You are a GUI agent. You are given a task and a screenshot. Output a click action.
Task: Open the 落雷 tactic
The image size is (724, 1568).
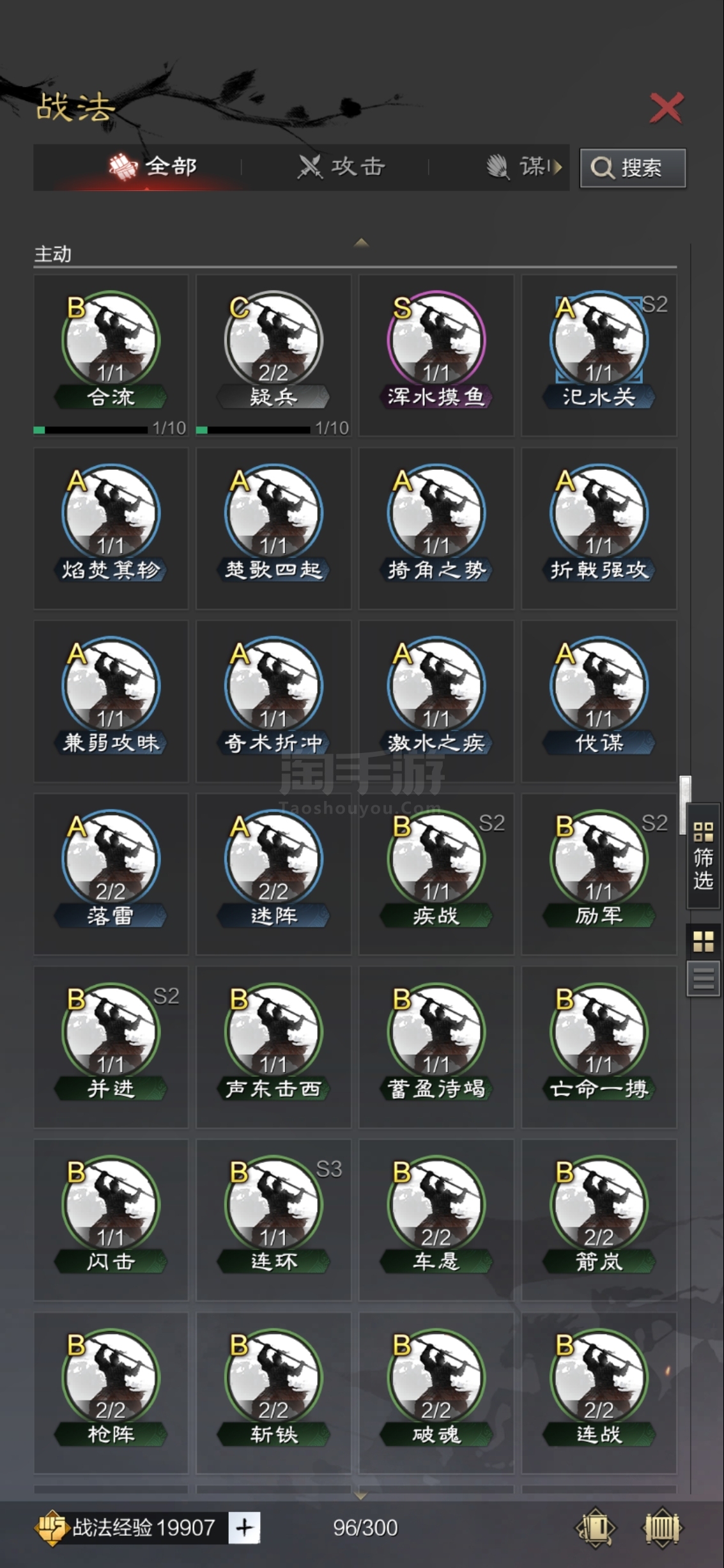tap(111, 874)
